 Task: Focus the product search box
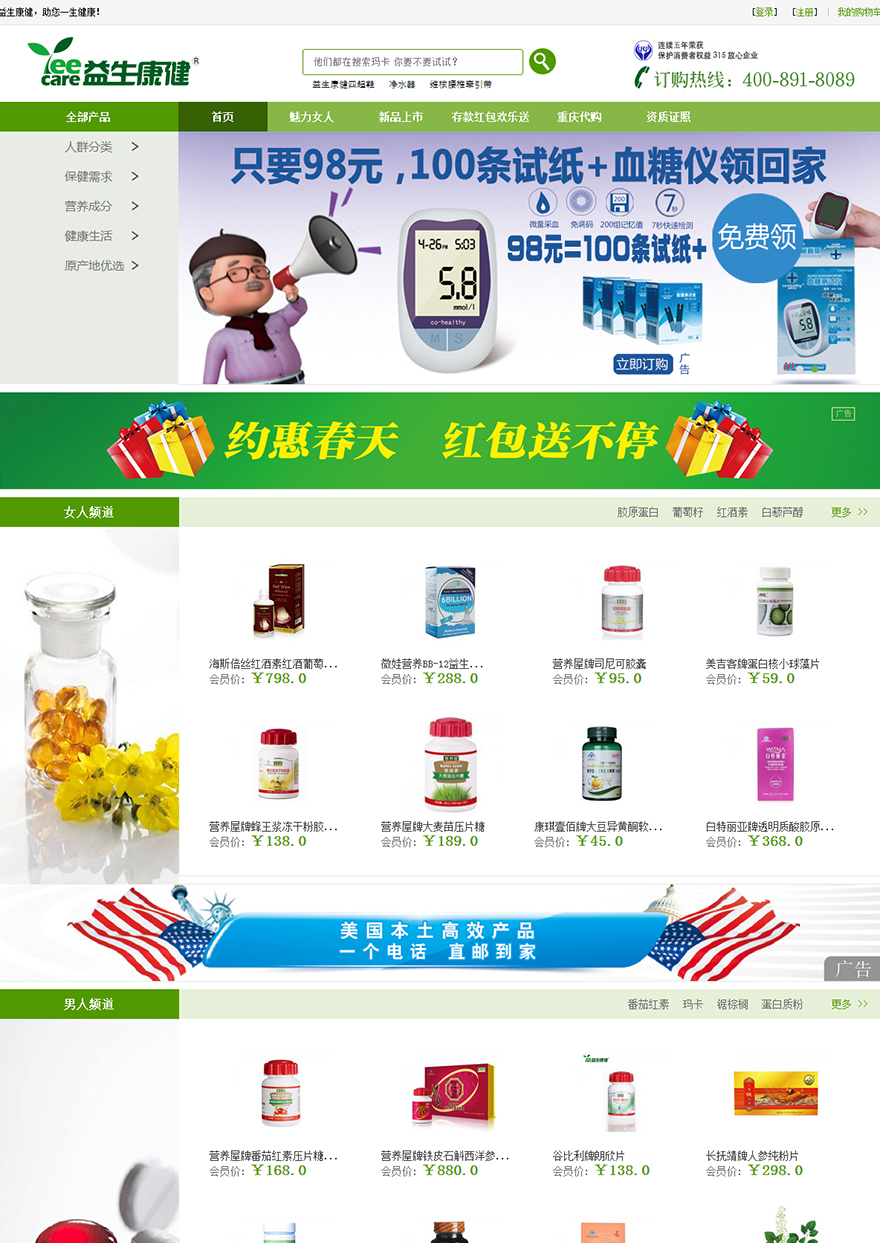tap(412, 62)
